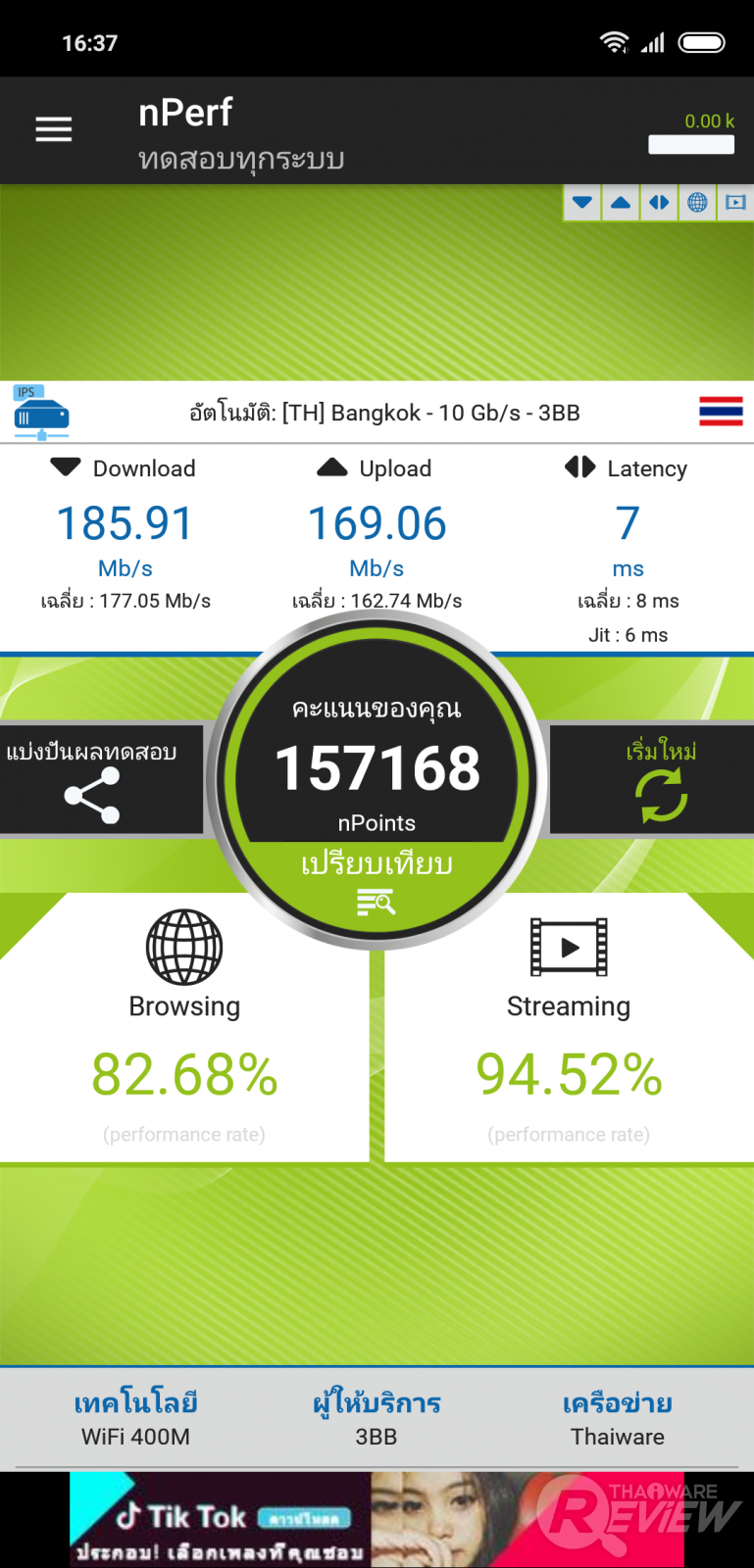The height and width of the screenshot is (1568, 754).
Task: Restart the speed test
Action: click(660, 779)
